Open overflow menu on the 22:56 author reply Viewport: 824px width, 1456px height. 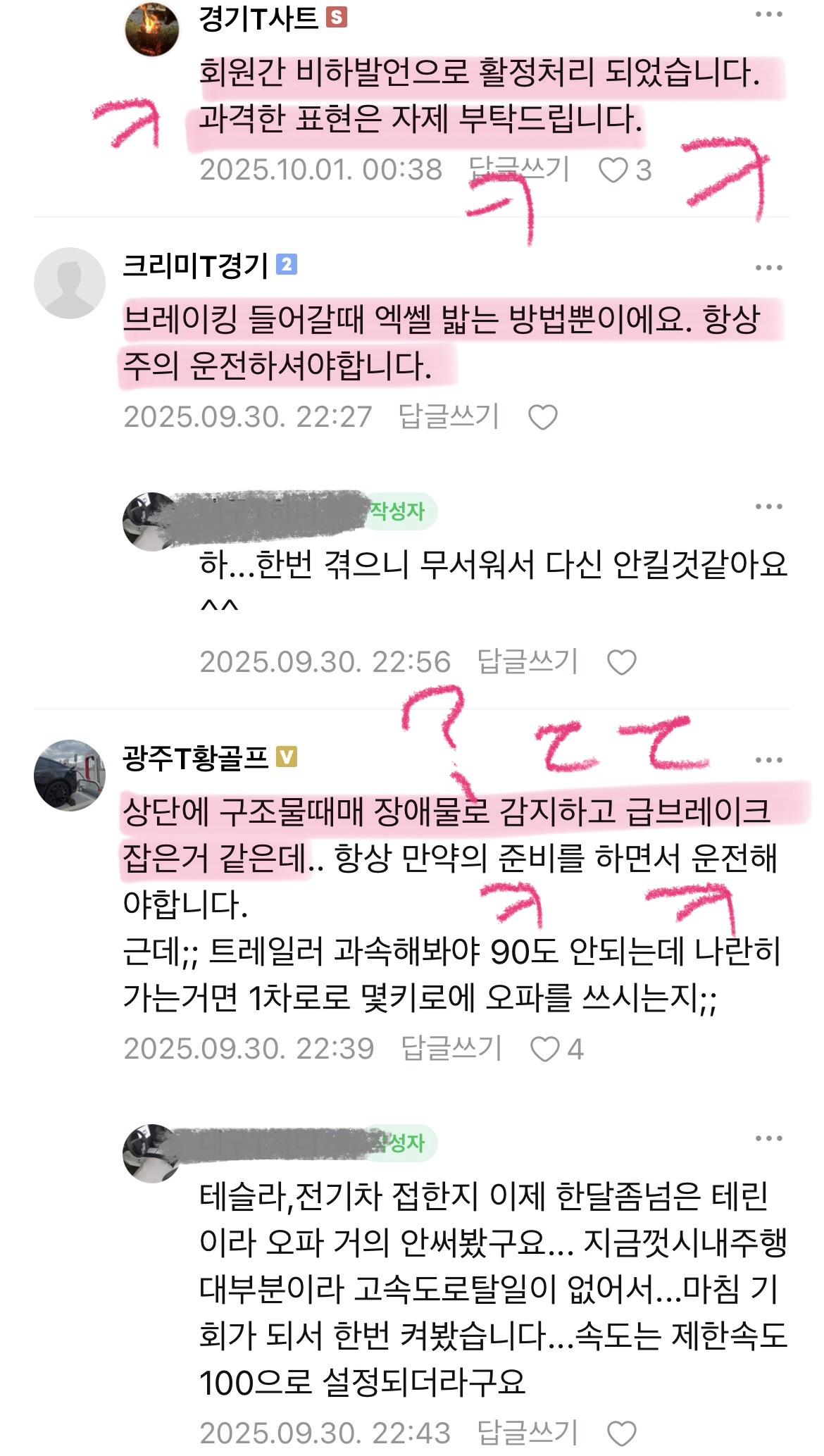(x=768, y=506)
